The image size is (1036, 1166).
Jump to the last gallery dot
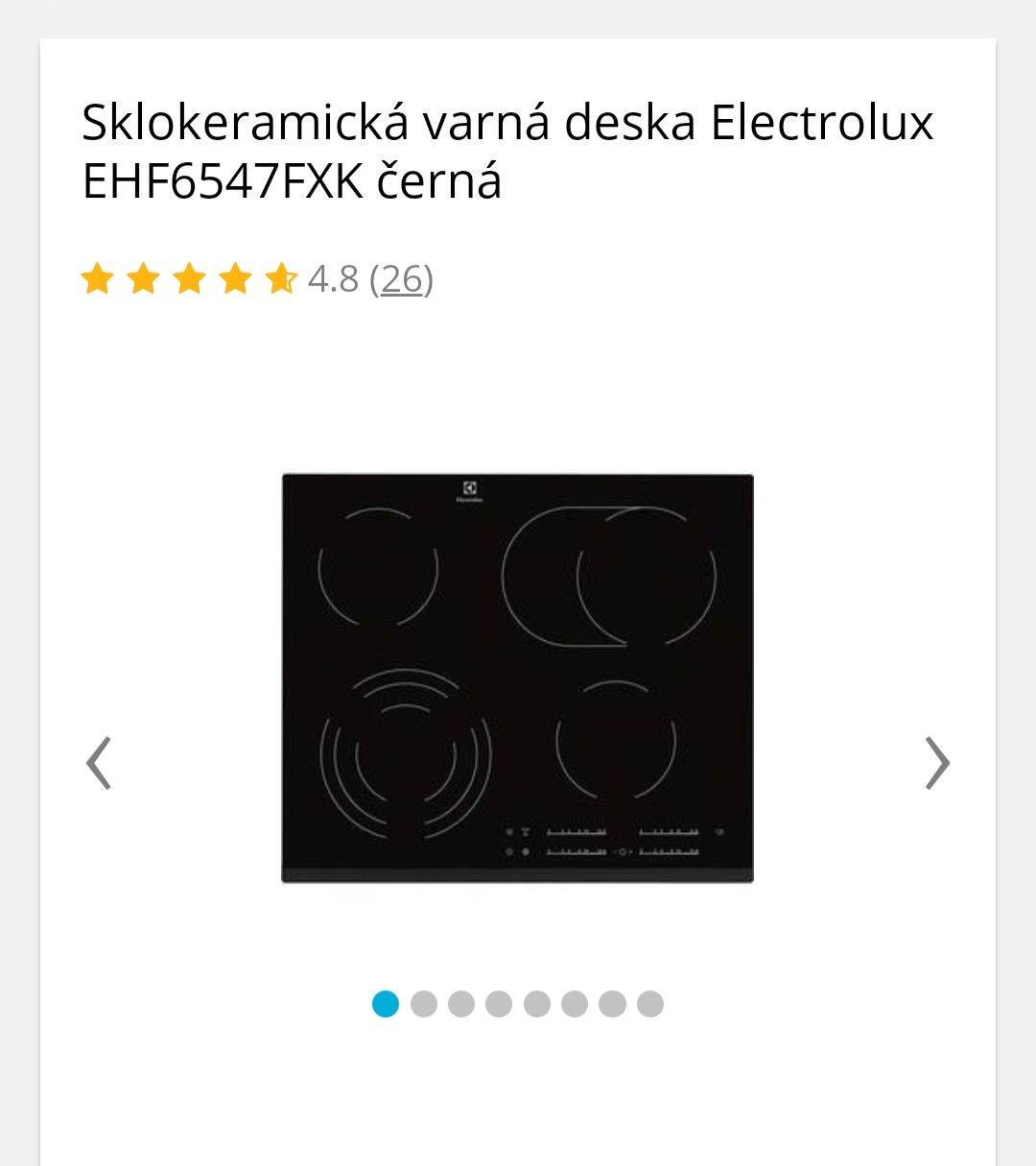coord(650,1004)
